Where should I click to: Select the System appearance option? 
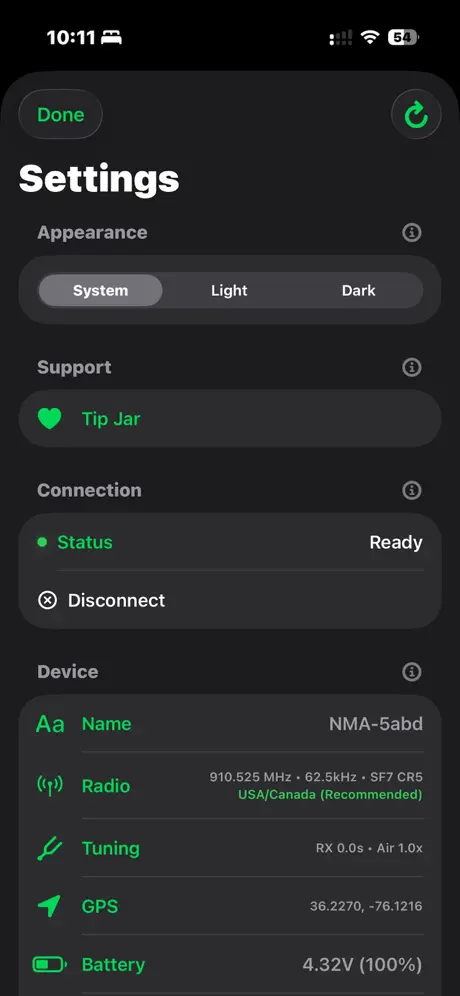pos(100,290)
